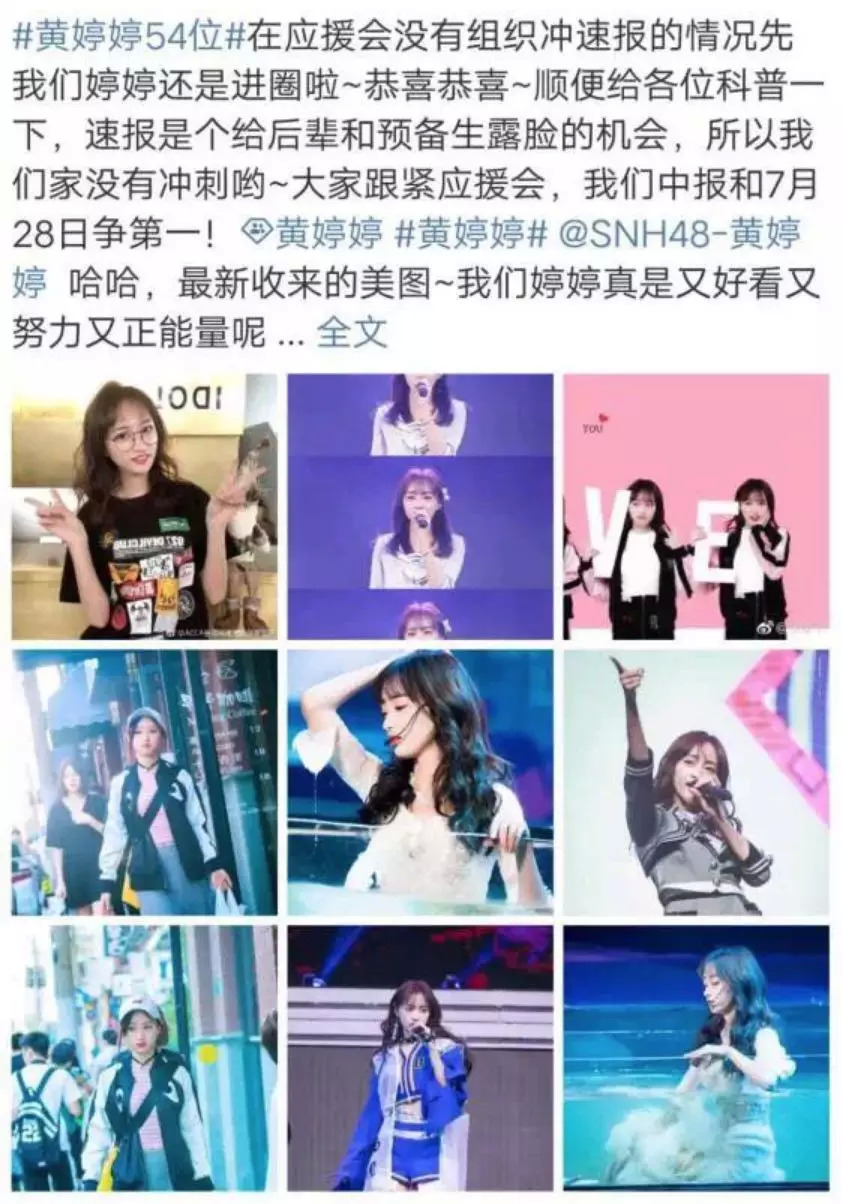Open the #黄婷婷# hashtag topic
842x1204 pixels.
tap(472, 234)
